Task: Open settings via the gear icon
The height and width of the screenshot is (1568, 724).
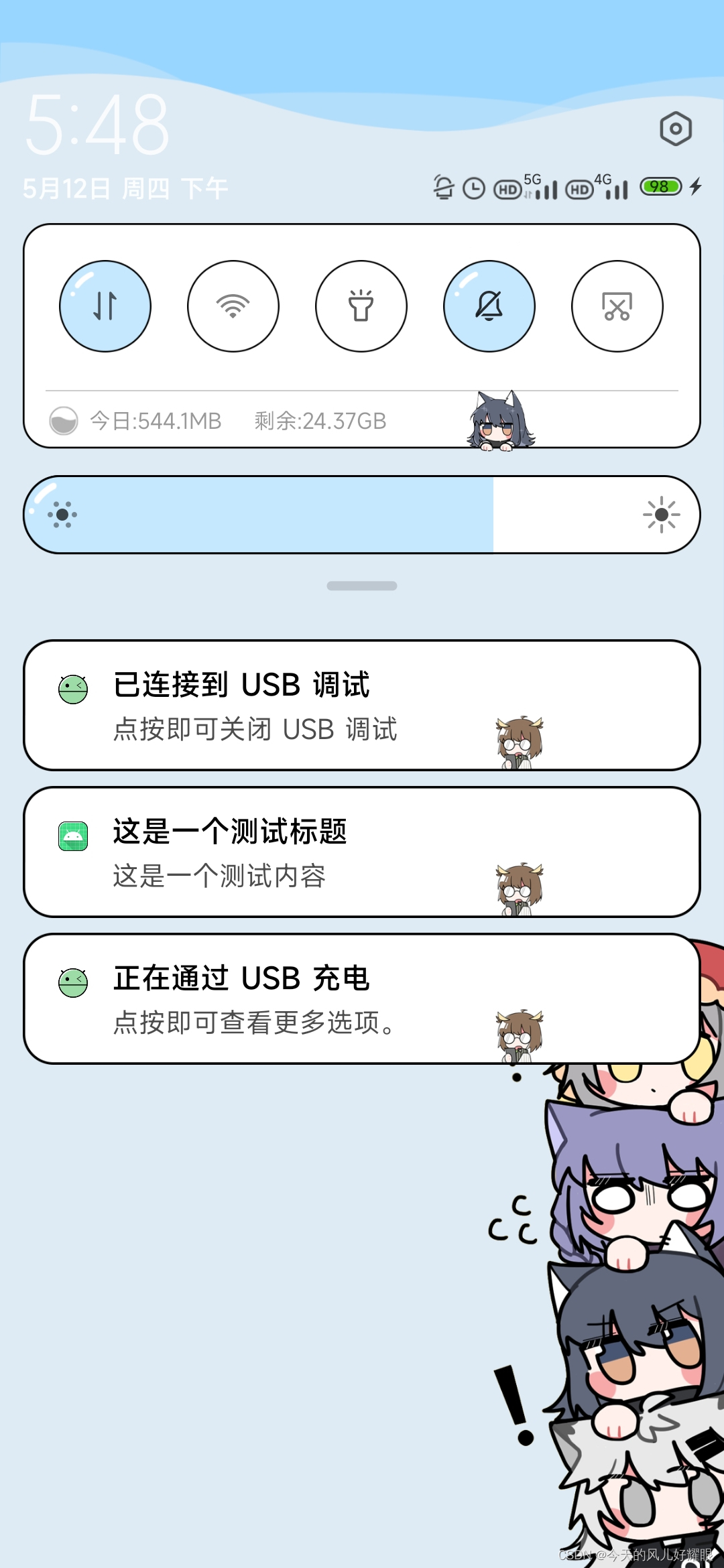Action: pos(675,129)
